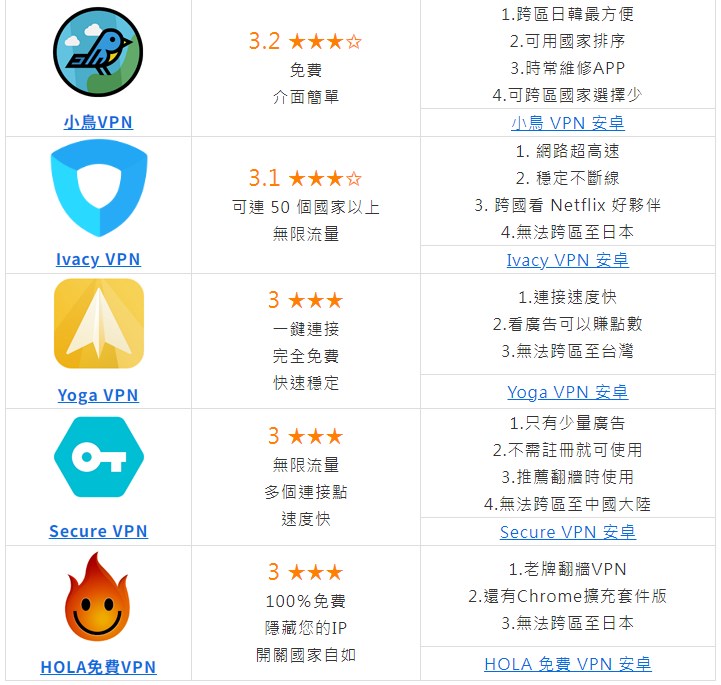Select the Yoga VPN name link
This screenshot has width=721, height=685.
click(98, 396)
